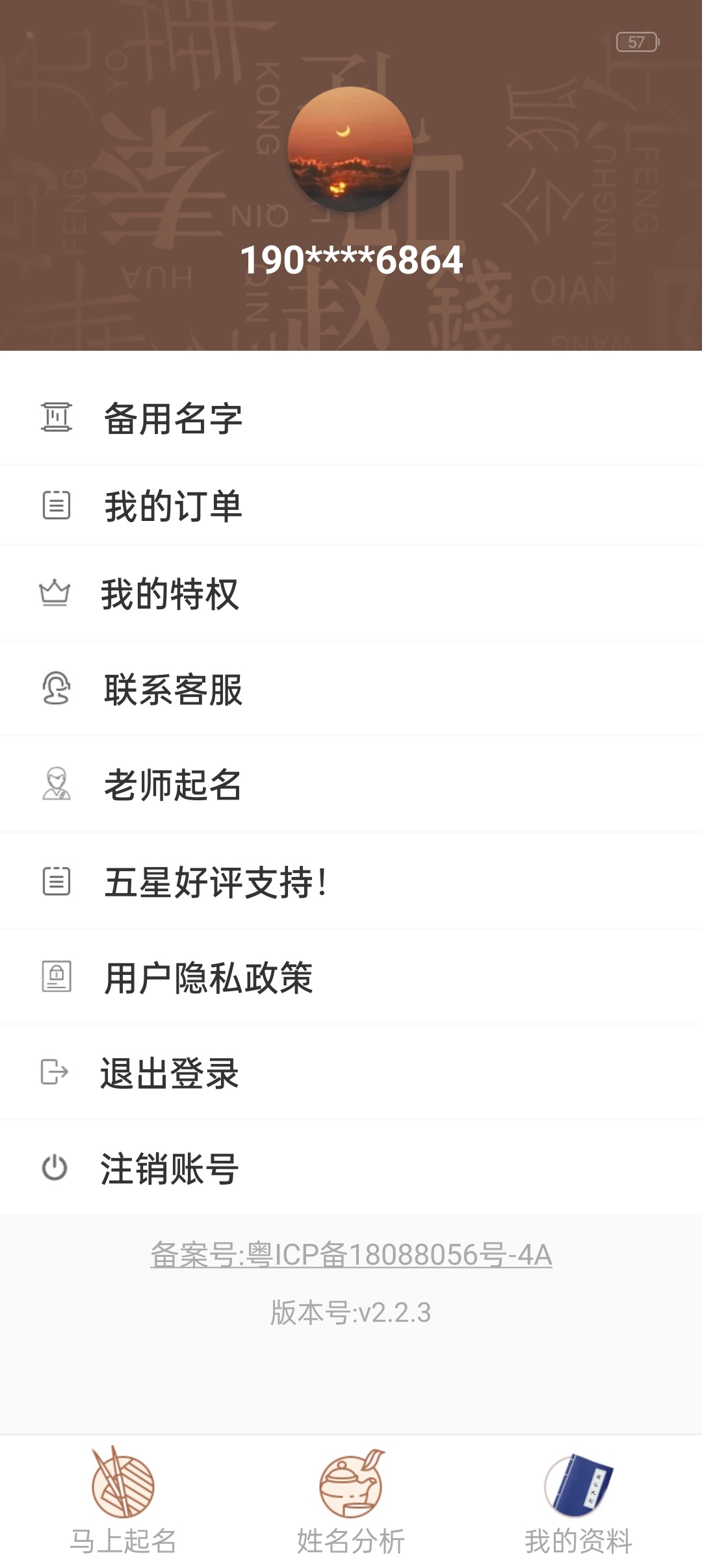Image resolution: width=702 pixels, height=1568 pixels.
Task: Tap the sunset profile avatar
Action: click(350, 149)
